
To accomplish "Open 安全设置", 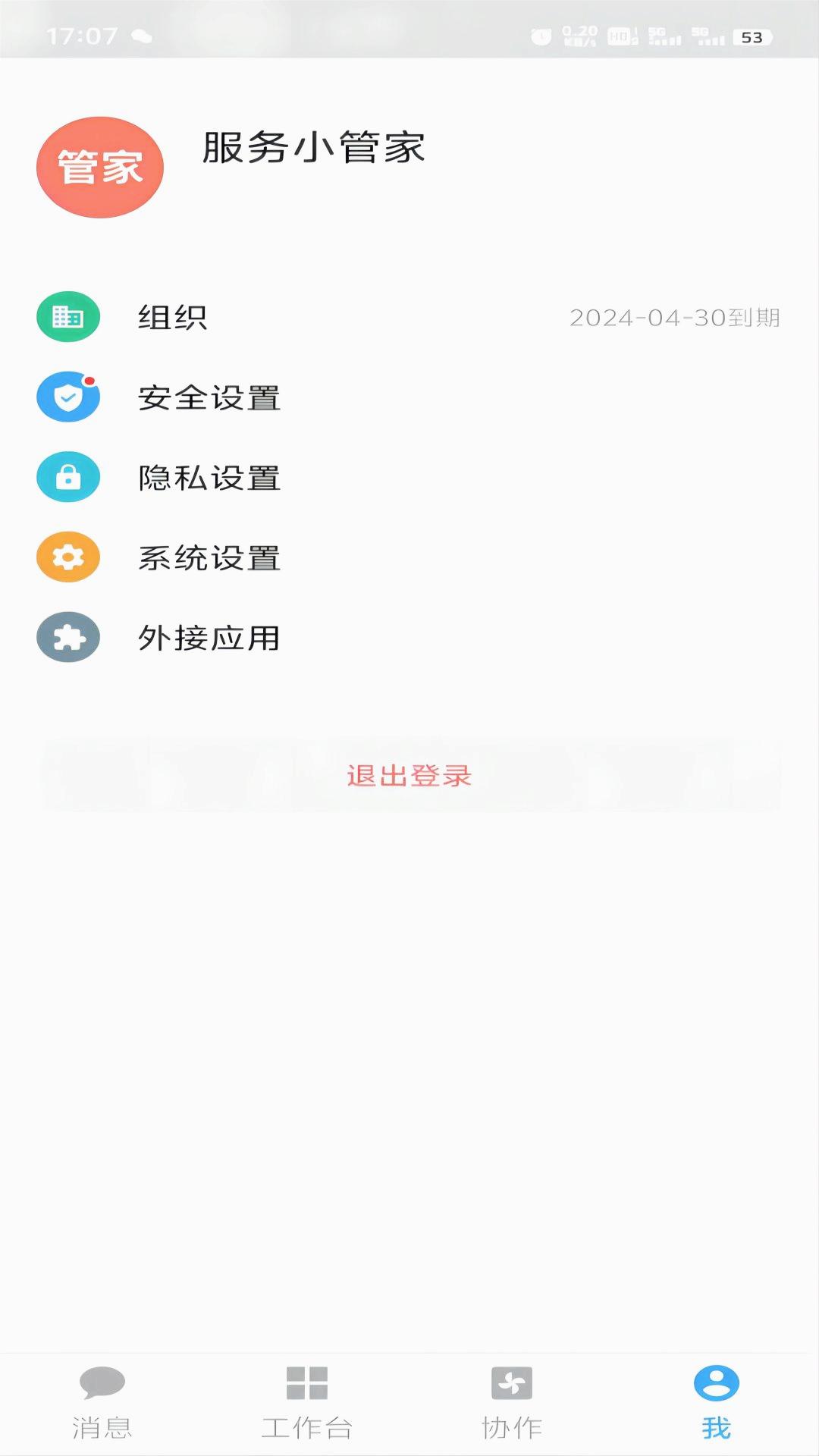I will tap(409, 397).
